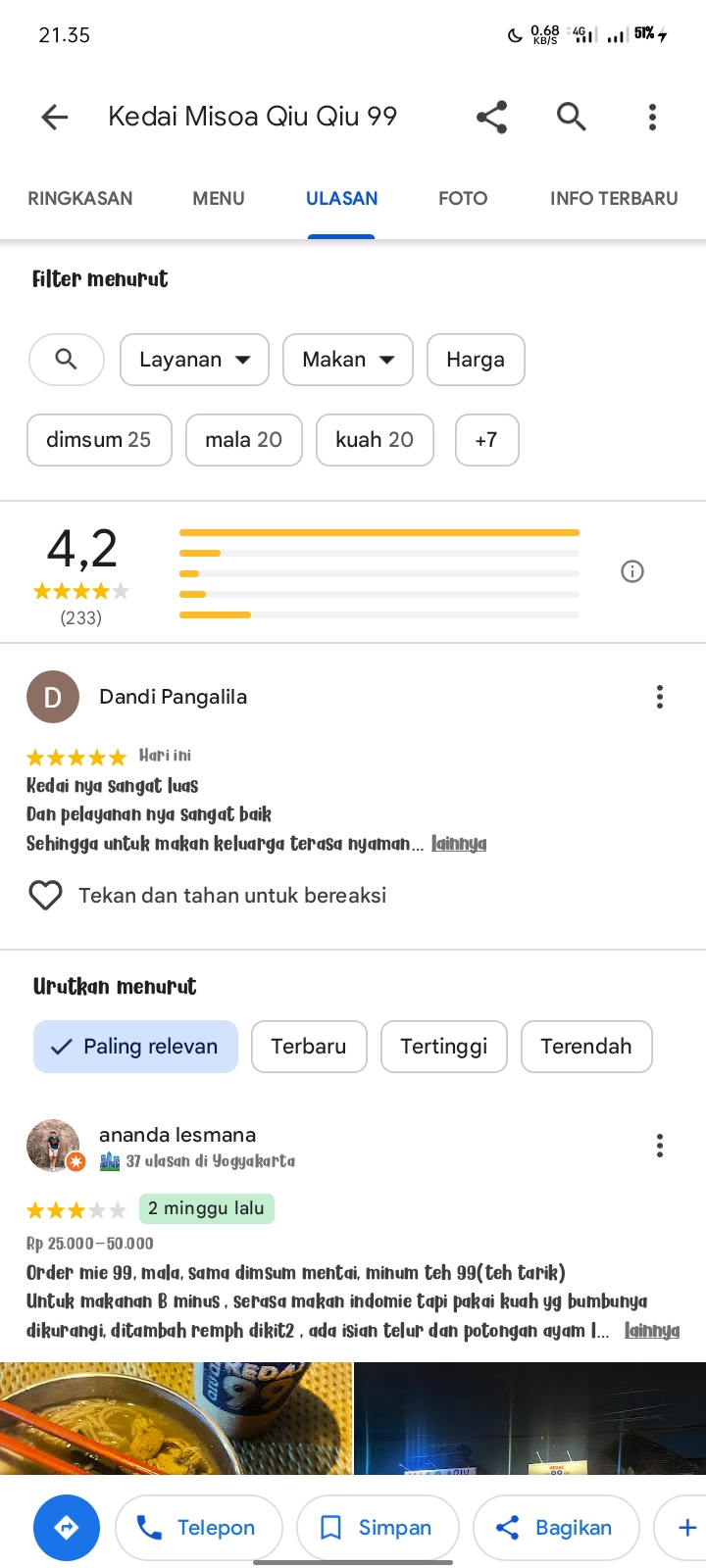Search within reviews using the magnifier chip
Viewport: 706px width, 1568px height.
67,360
